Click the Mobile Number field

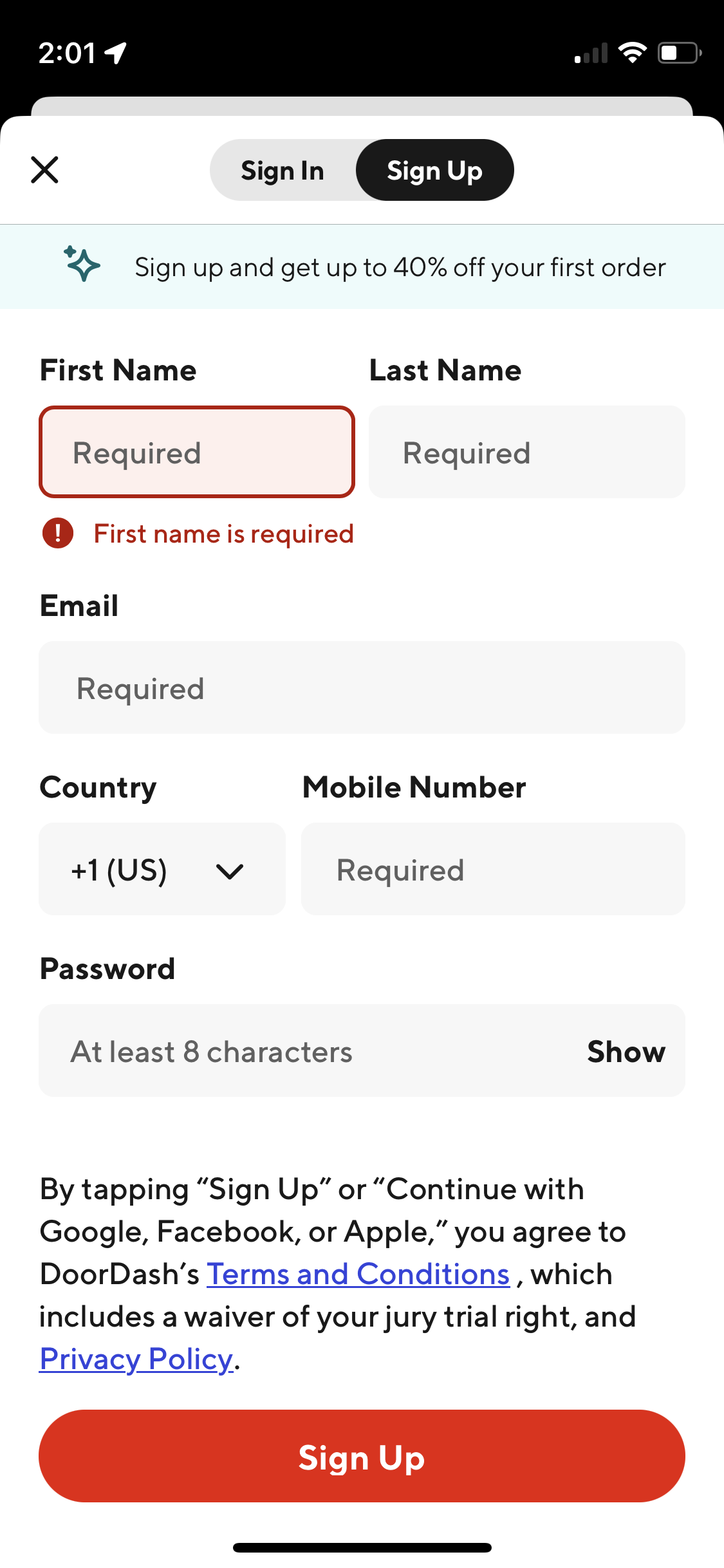493,869
